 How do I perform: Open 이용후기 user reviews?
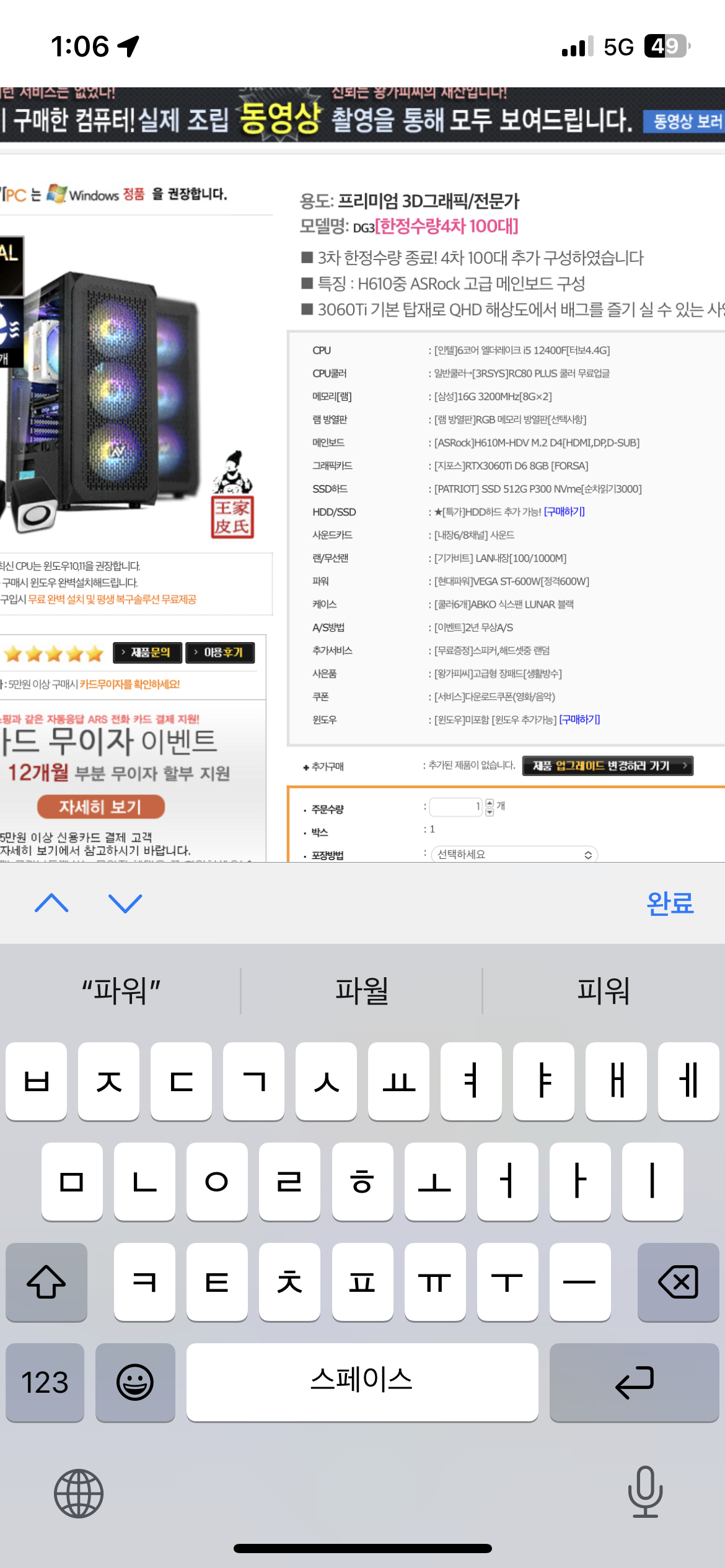[220, 652]
